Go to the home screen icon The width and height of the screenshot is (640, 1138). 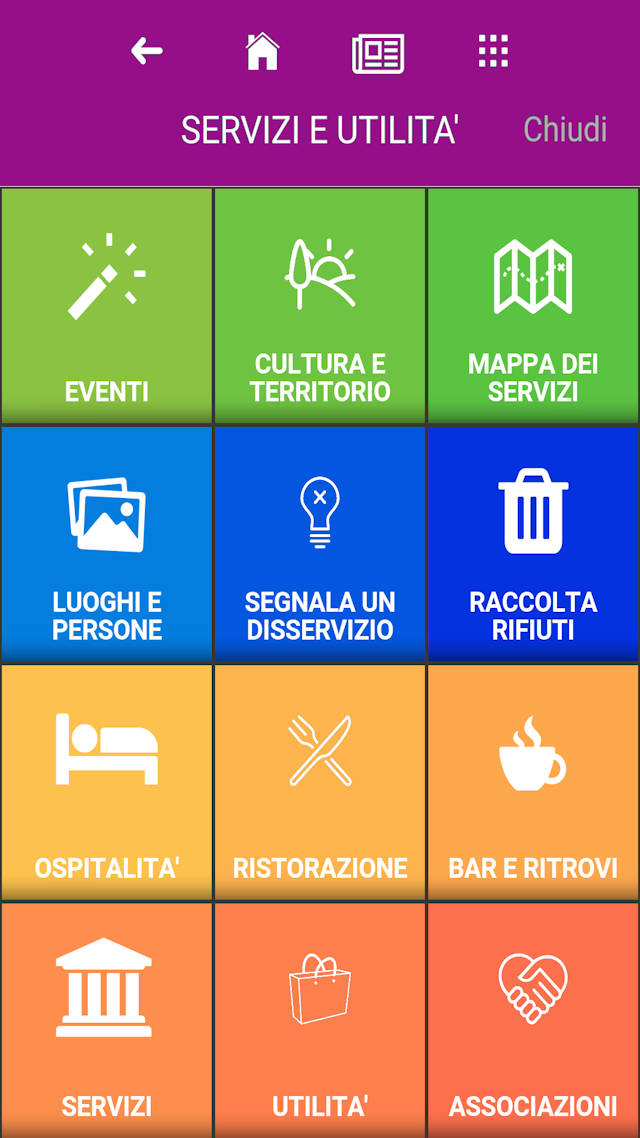(x=262, y=52)
